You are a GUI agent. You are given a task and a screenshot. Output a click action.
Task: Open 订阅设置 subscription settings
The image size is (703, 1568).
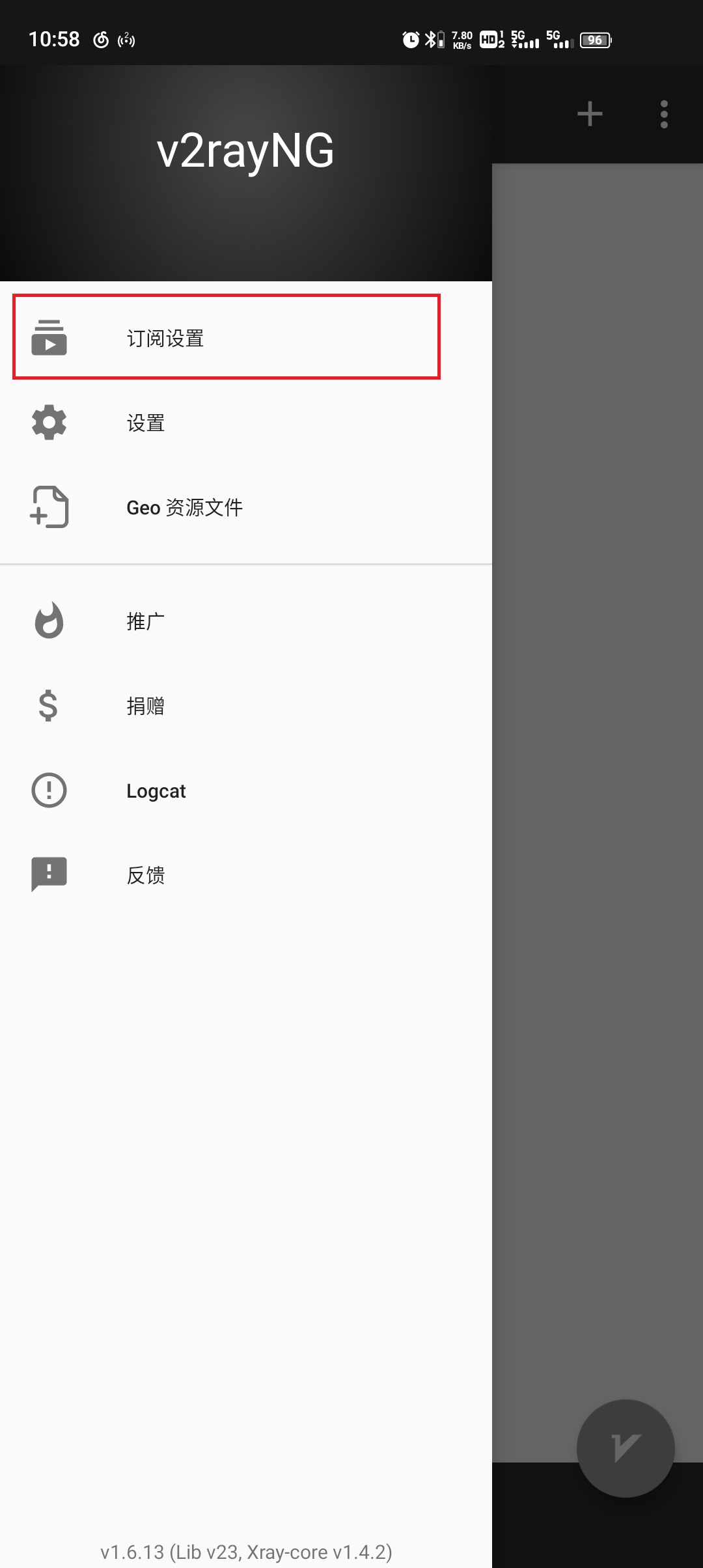[225, 337]
